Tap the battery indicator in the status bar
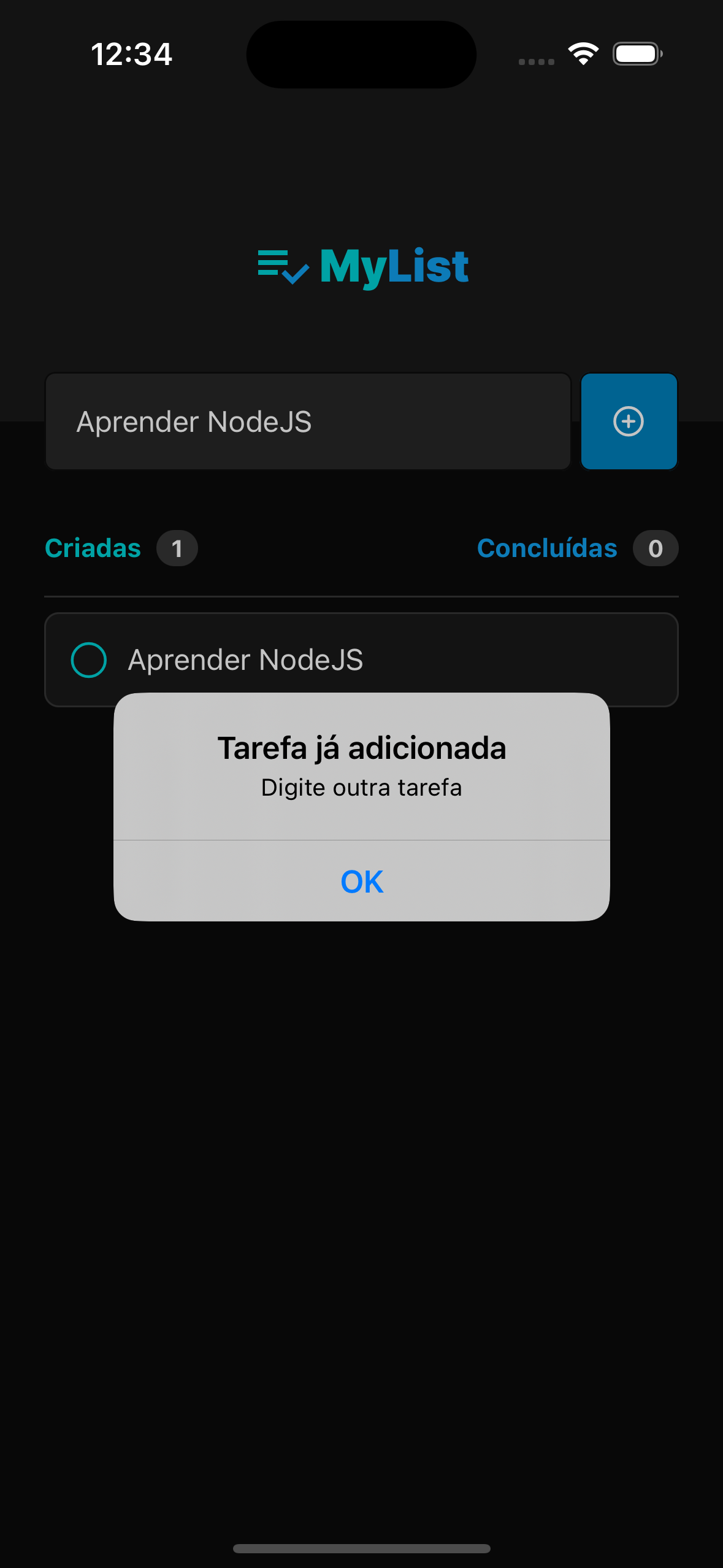This screenshot has height=1568, width=723. pos(637,53)
